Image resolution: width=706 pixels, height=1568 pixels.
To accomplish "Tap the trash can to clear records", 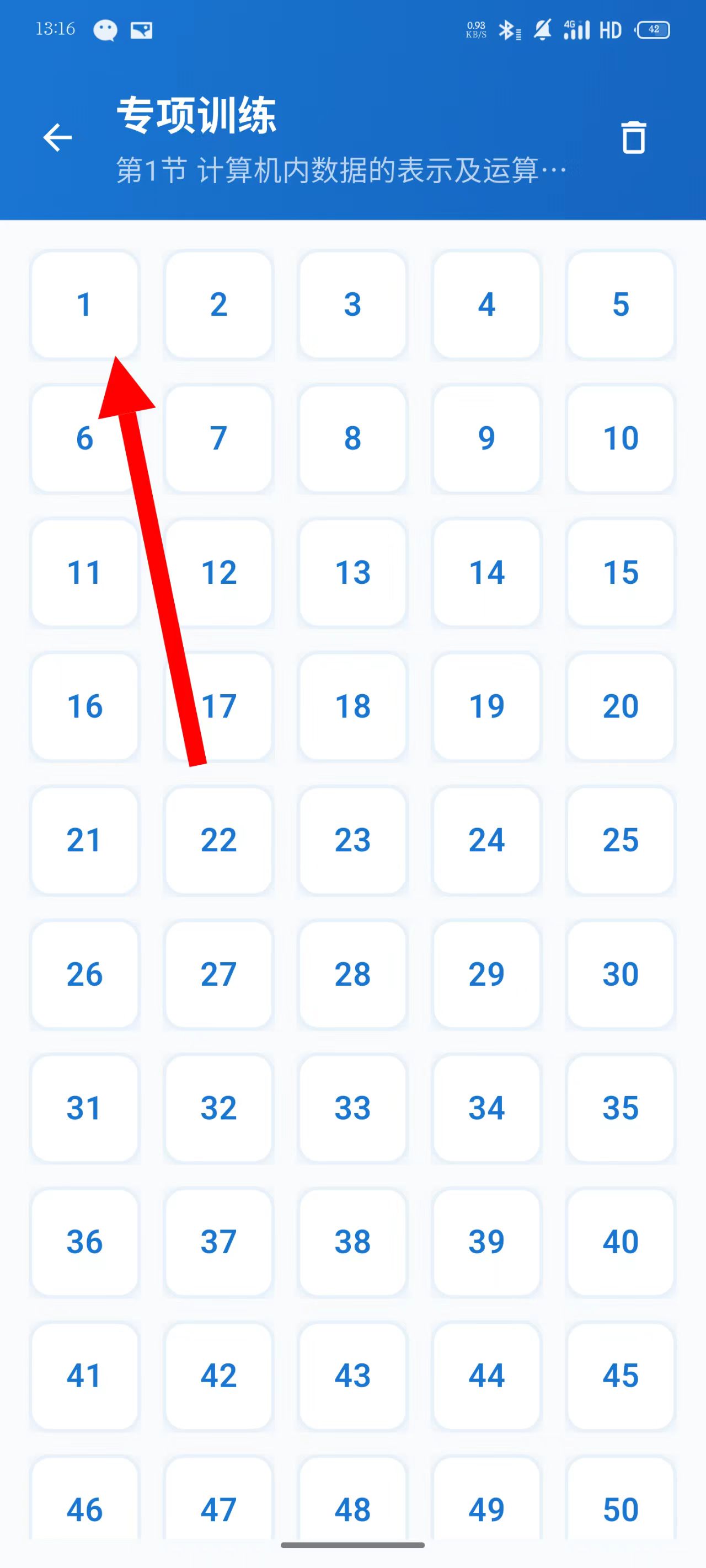I will point(633,137).
